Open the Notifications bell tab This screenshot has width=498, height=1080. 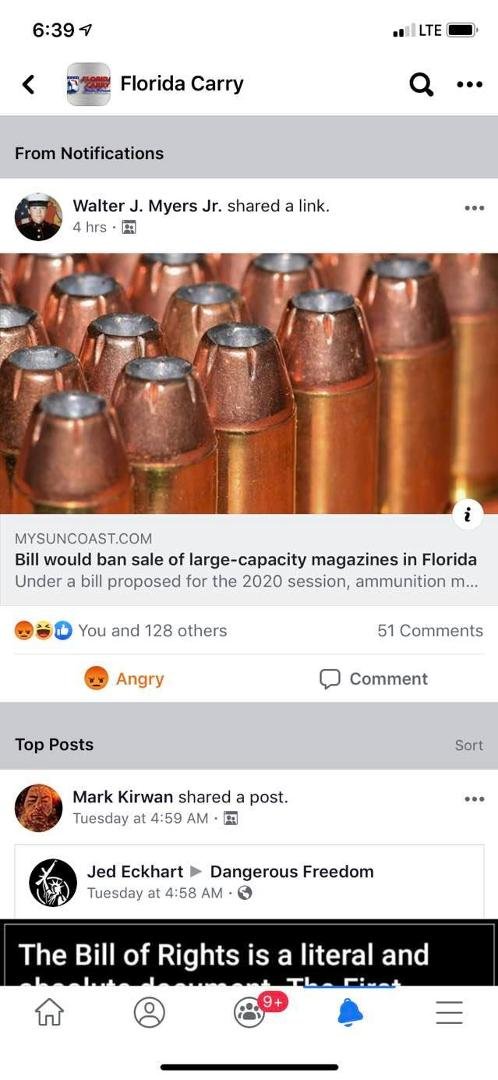point(350,1012)
